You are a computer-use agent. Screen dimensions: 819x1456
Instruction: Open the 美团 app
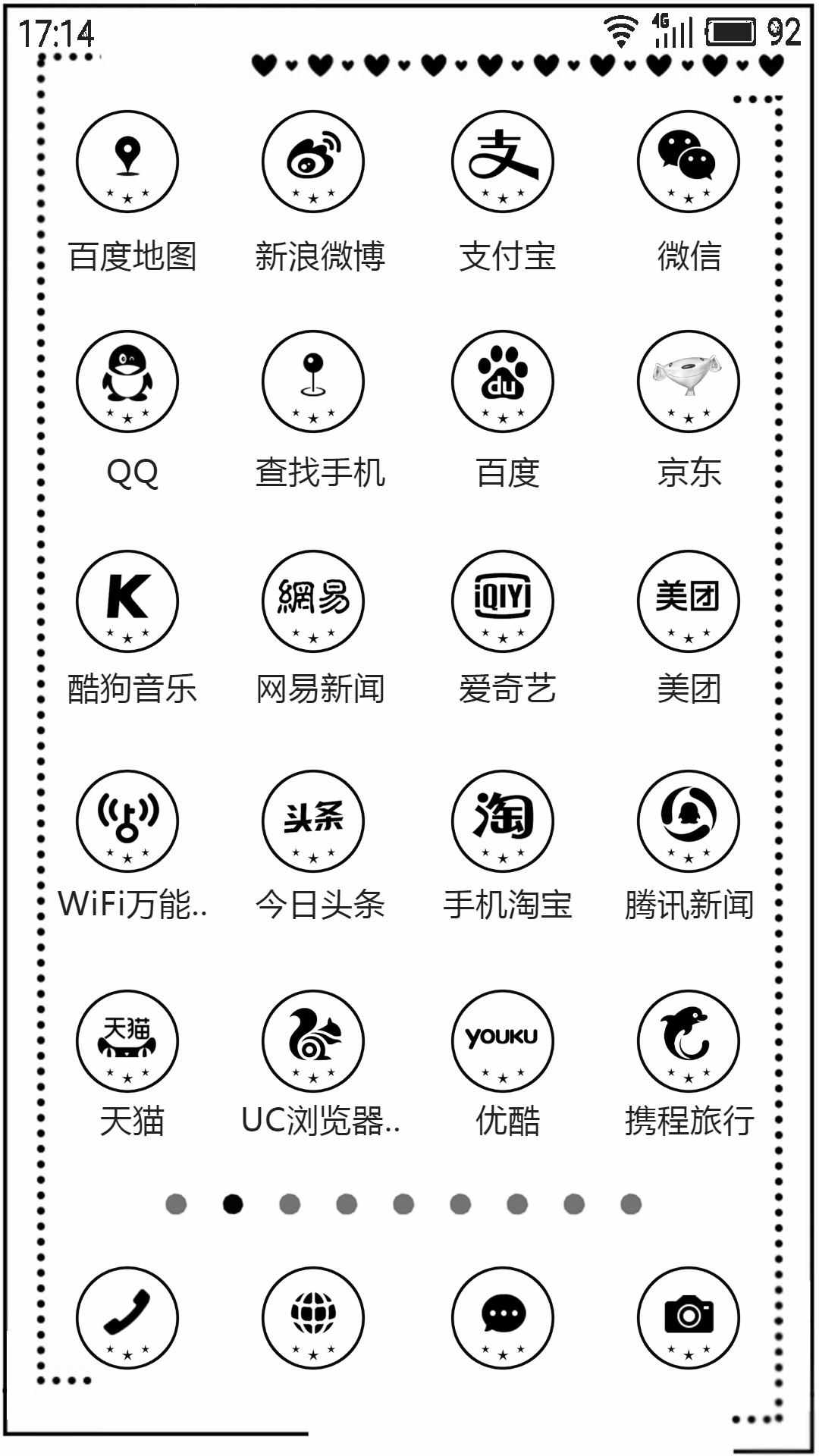click(x=689, y=601)
